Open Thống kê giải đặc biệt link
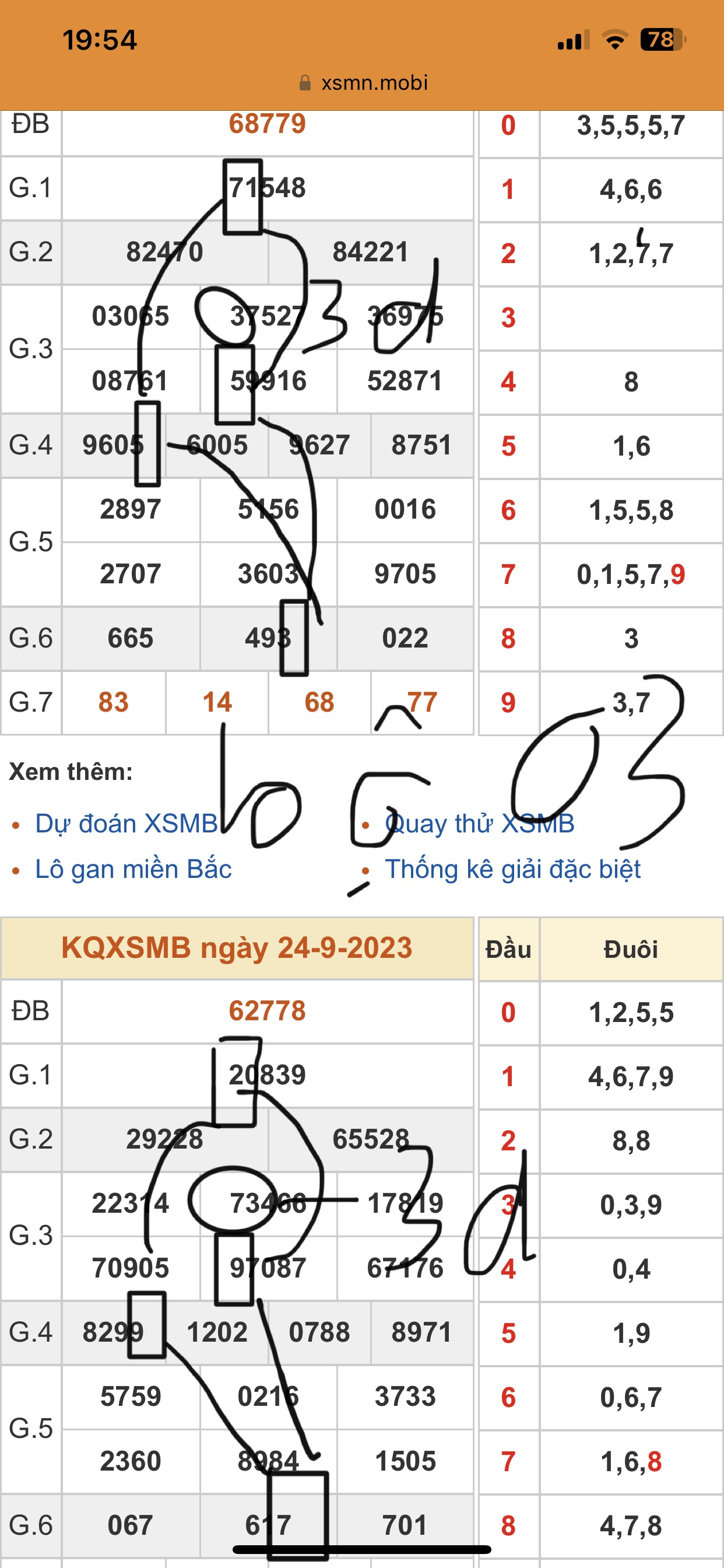 512,869
